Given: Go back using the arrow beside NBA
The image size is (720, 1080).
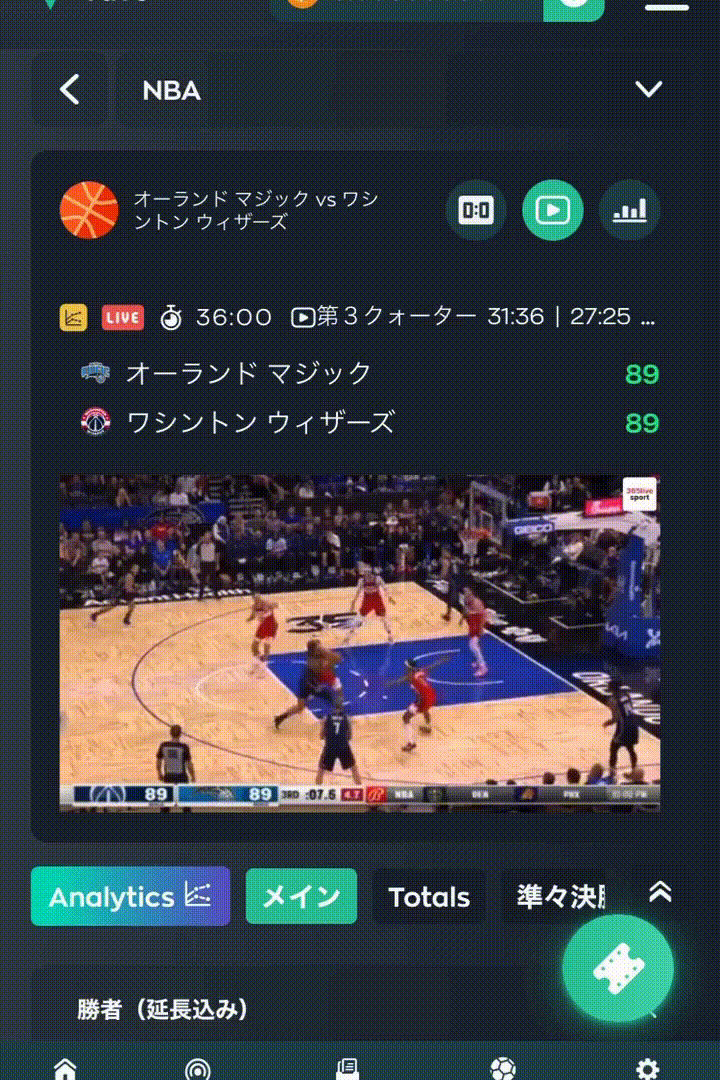Looking at the screenshot, I should click(69, 90).
